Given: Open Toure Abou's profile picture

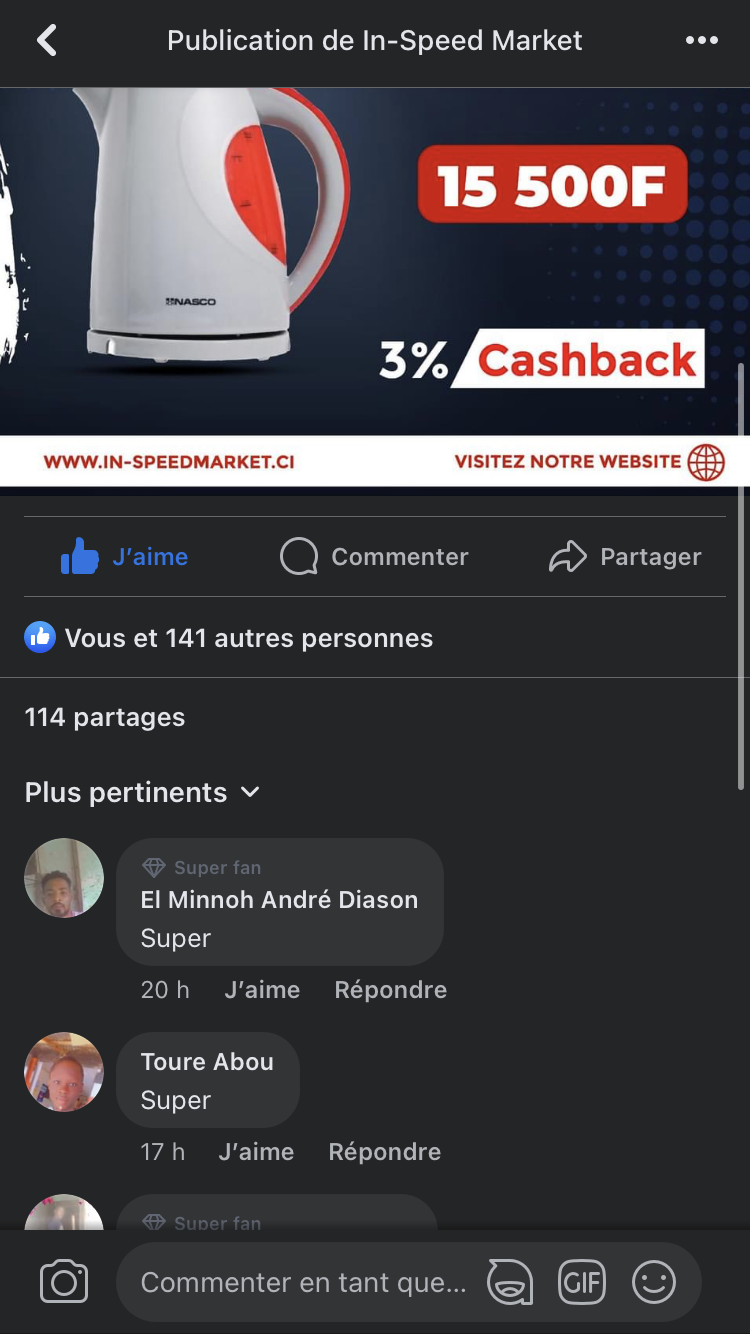Looking at the screenshot, I should coord(64,1072).
